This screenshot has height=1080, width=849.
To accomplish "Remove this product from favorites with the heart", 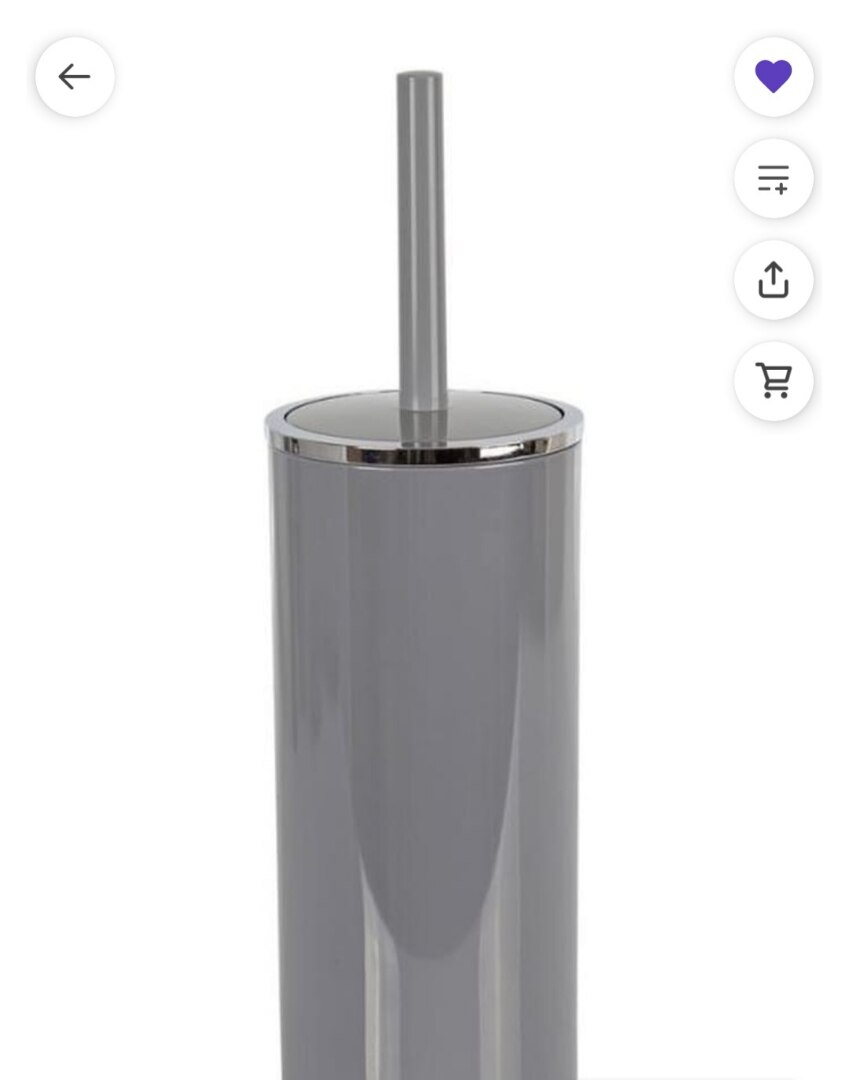I will 773,77.
